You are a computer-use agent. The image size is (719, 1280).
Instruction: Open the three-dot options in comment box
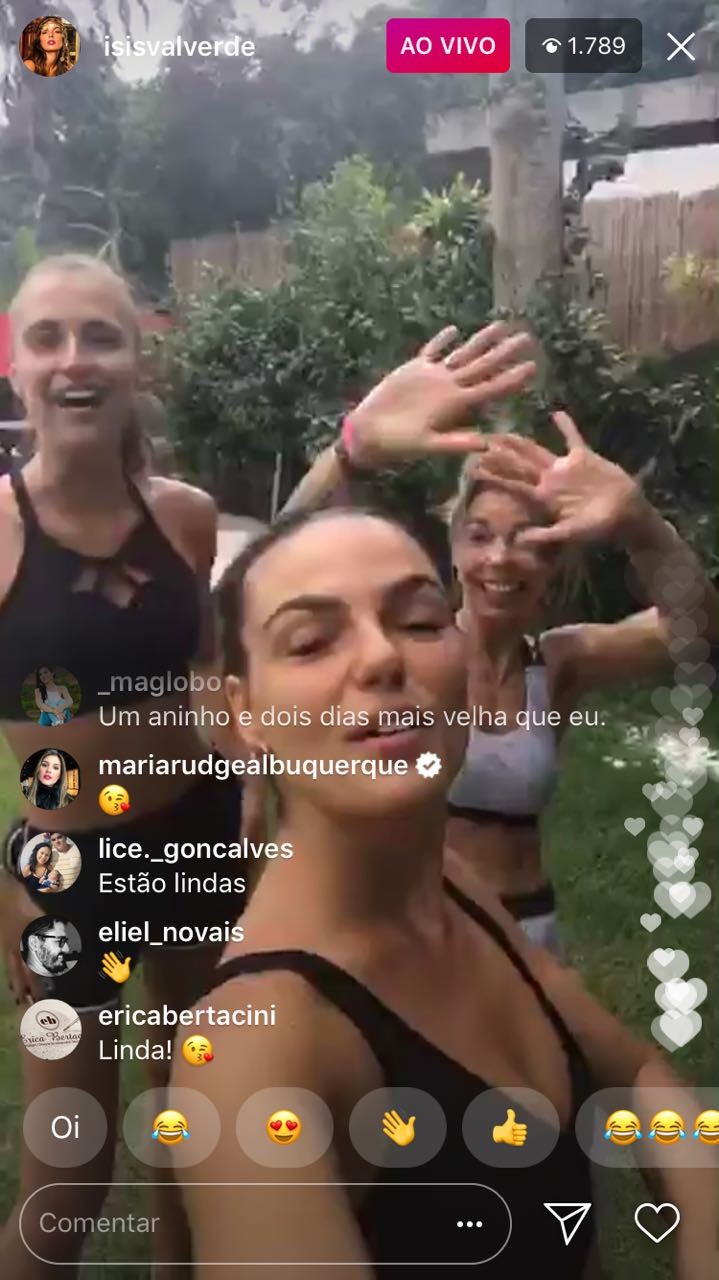(469, 1224)
